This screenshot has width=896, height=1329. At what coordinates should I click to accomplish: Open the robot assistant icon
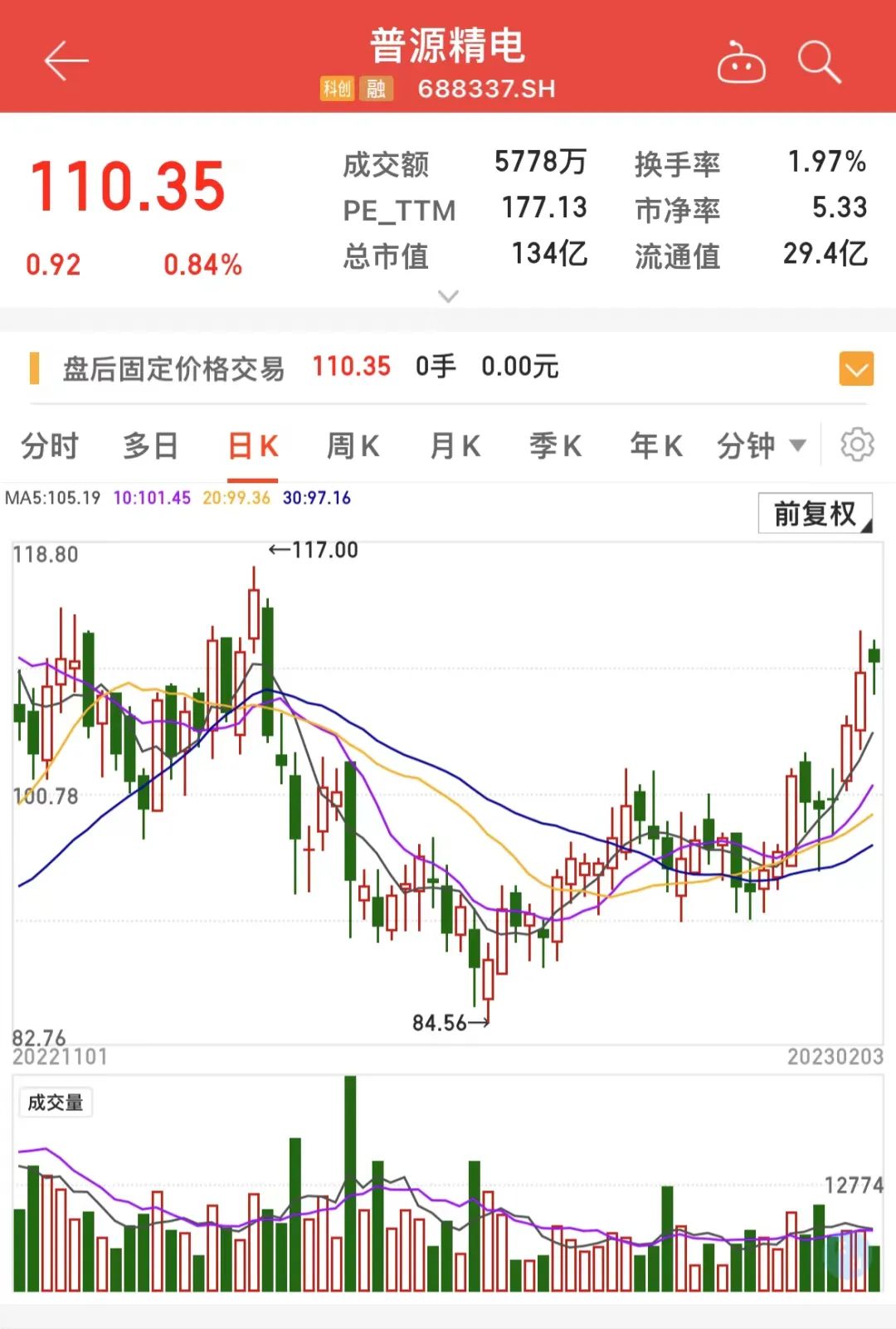tap(741, 62)
